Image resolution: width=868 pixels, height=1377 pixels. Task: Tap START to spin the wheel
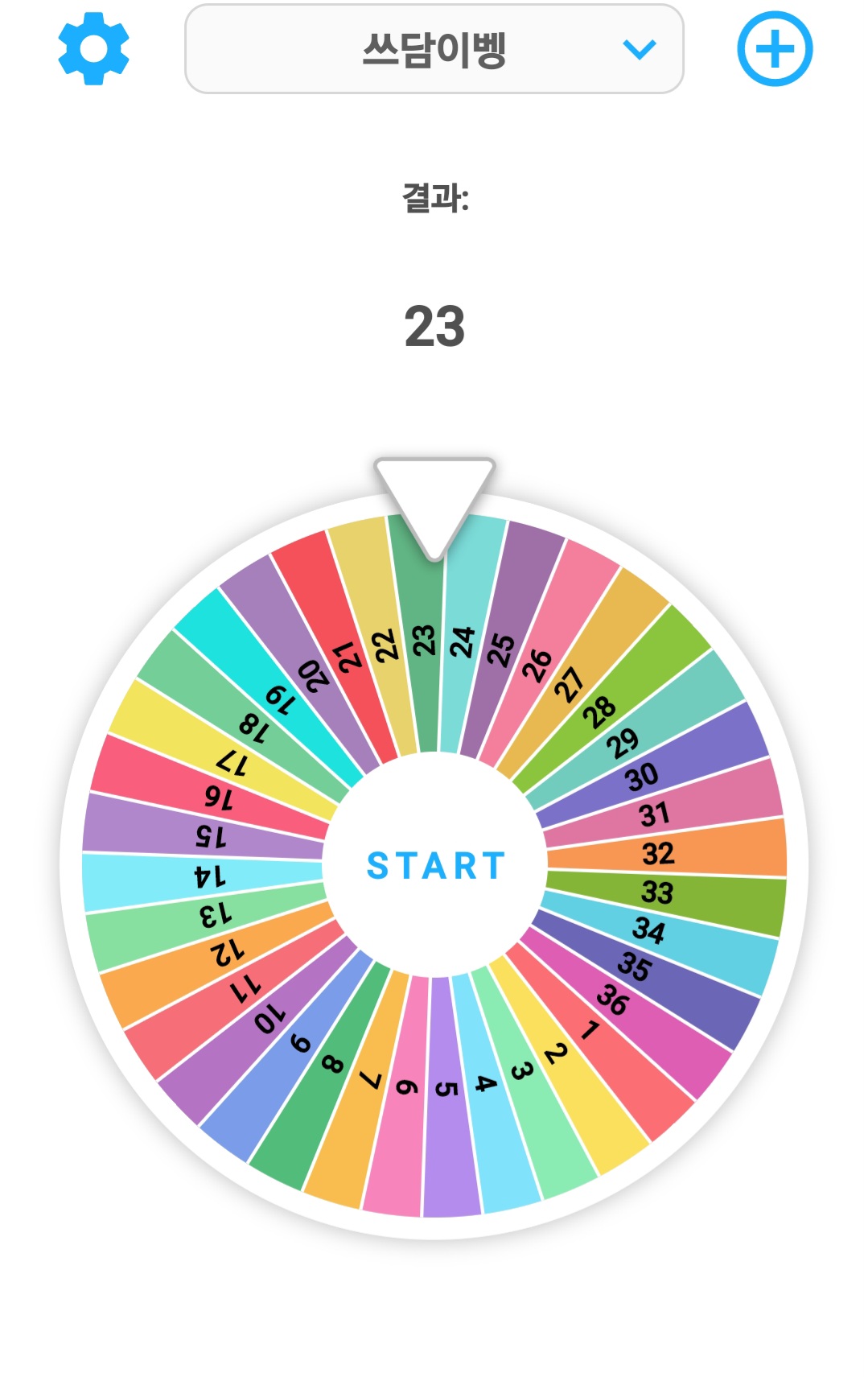pos(435,866)
